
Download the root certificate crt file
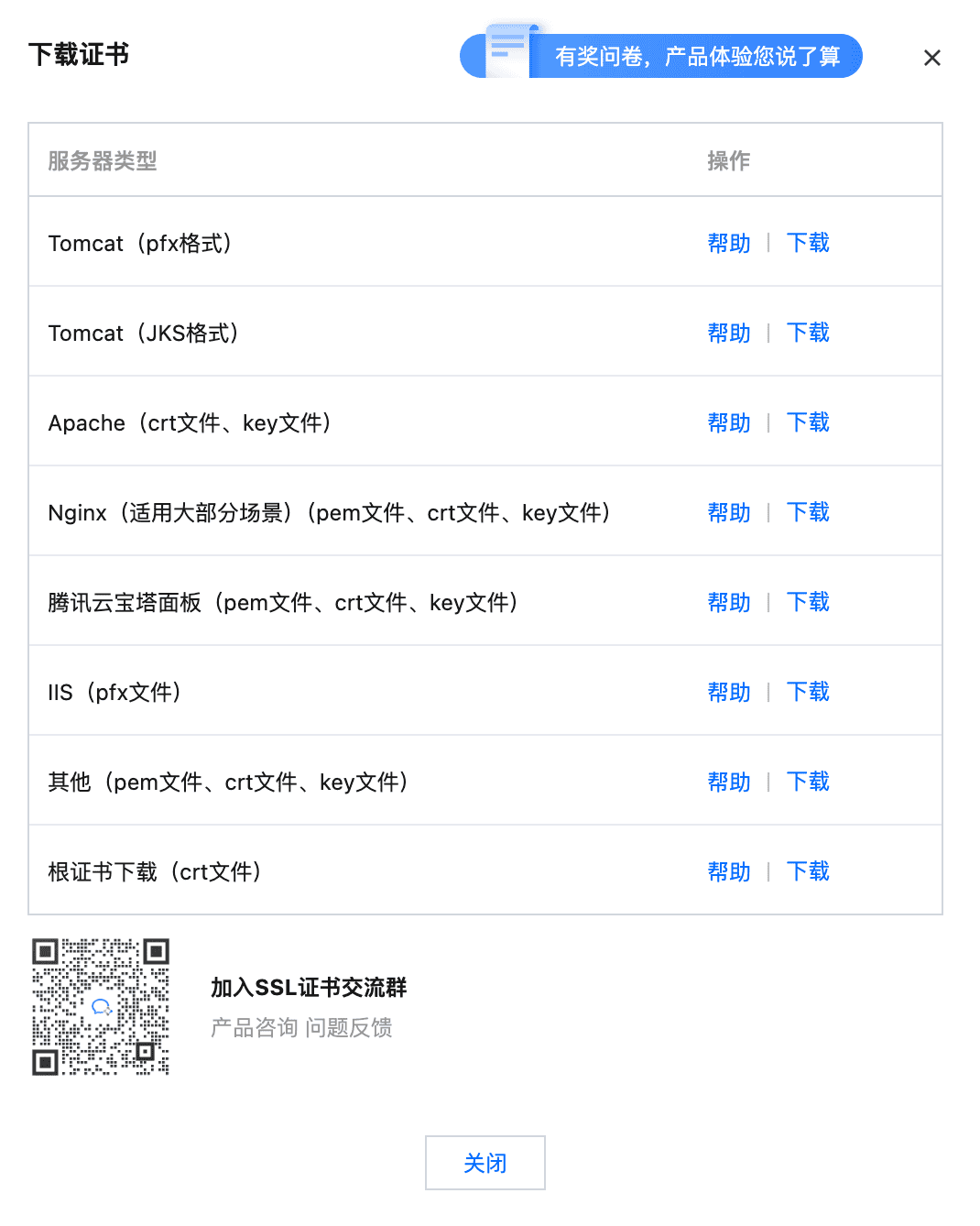(808, 871)
